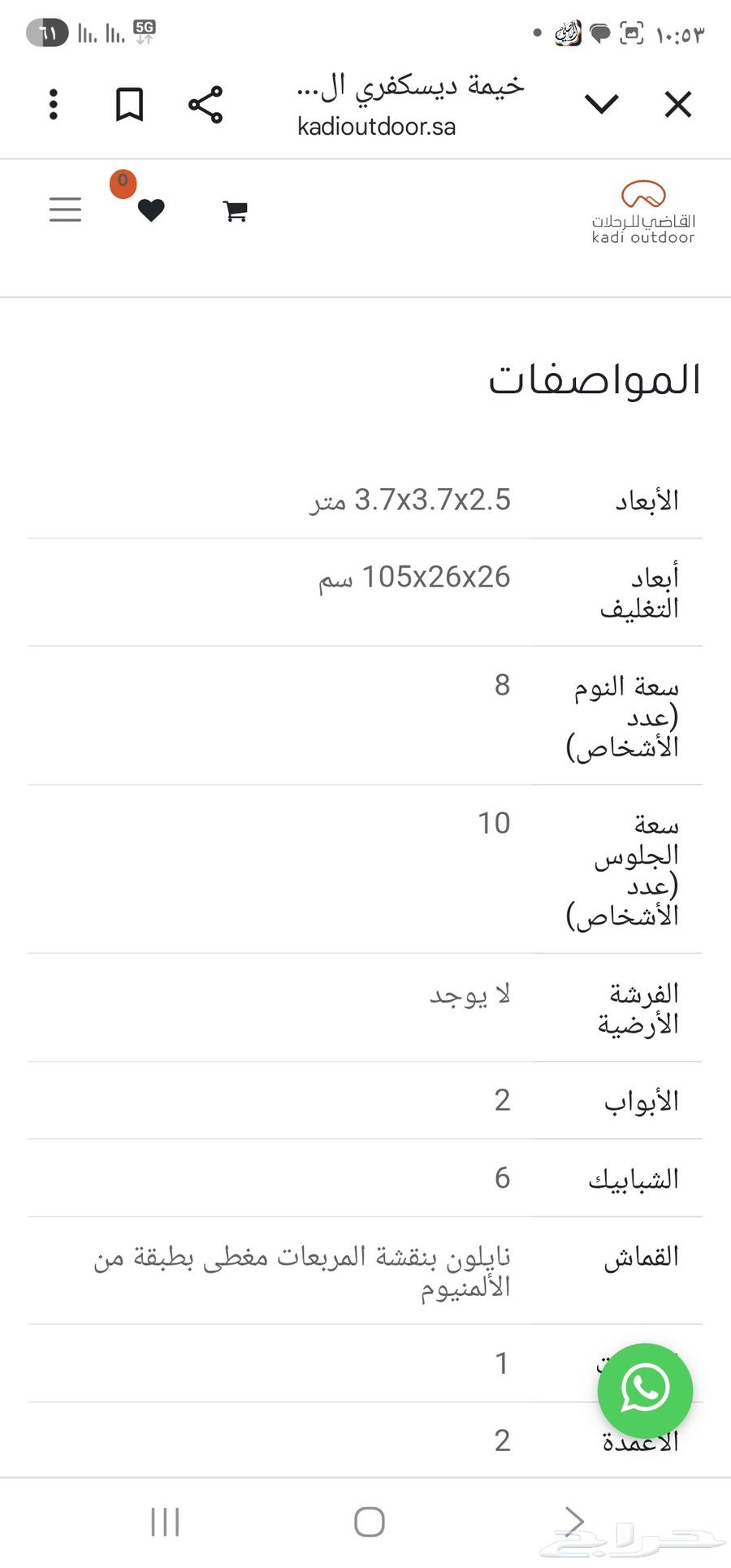Collapse the in-app browser with the down chevron

coord(601,104)
